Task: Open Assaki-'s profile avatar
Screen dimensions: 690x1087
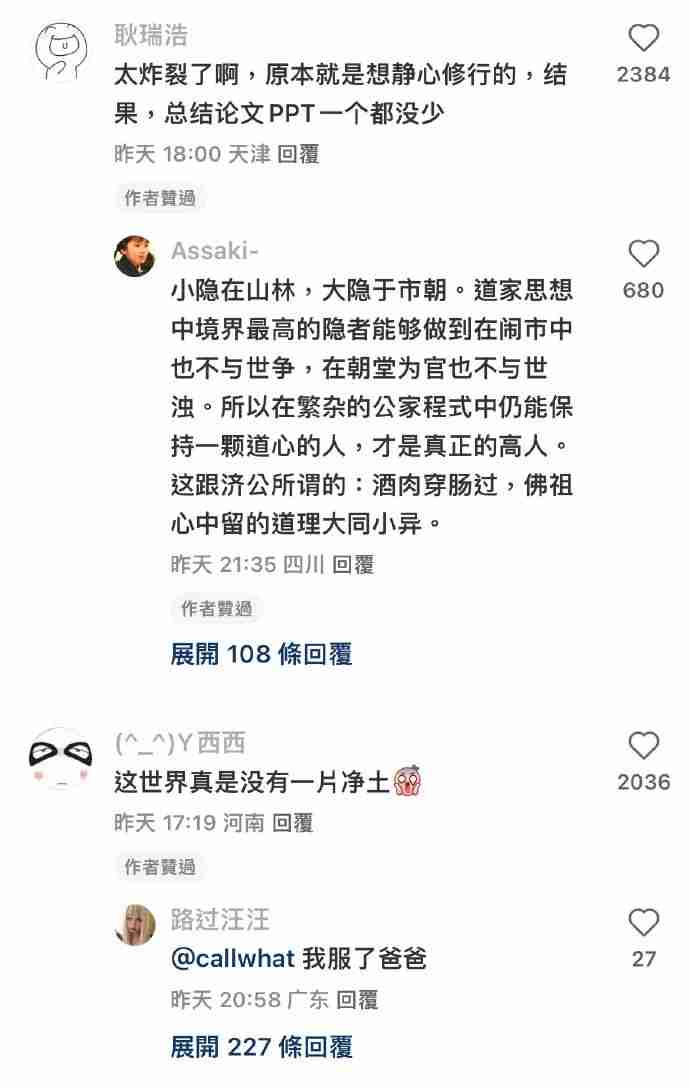Action: tap(134, 258)
